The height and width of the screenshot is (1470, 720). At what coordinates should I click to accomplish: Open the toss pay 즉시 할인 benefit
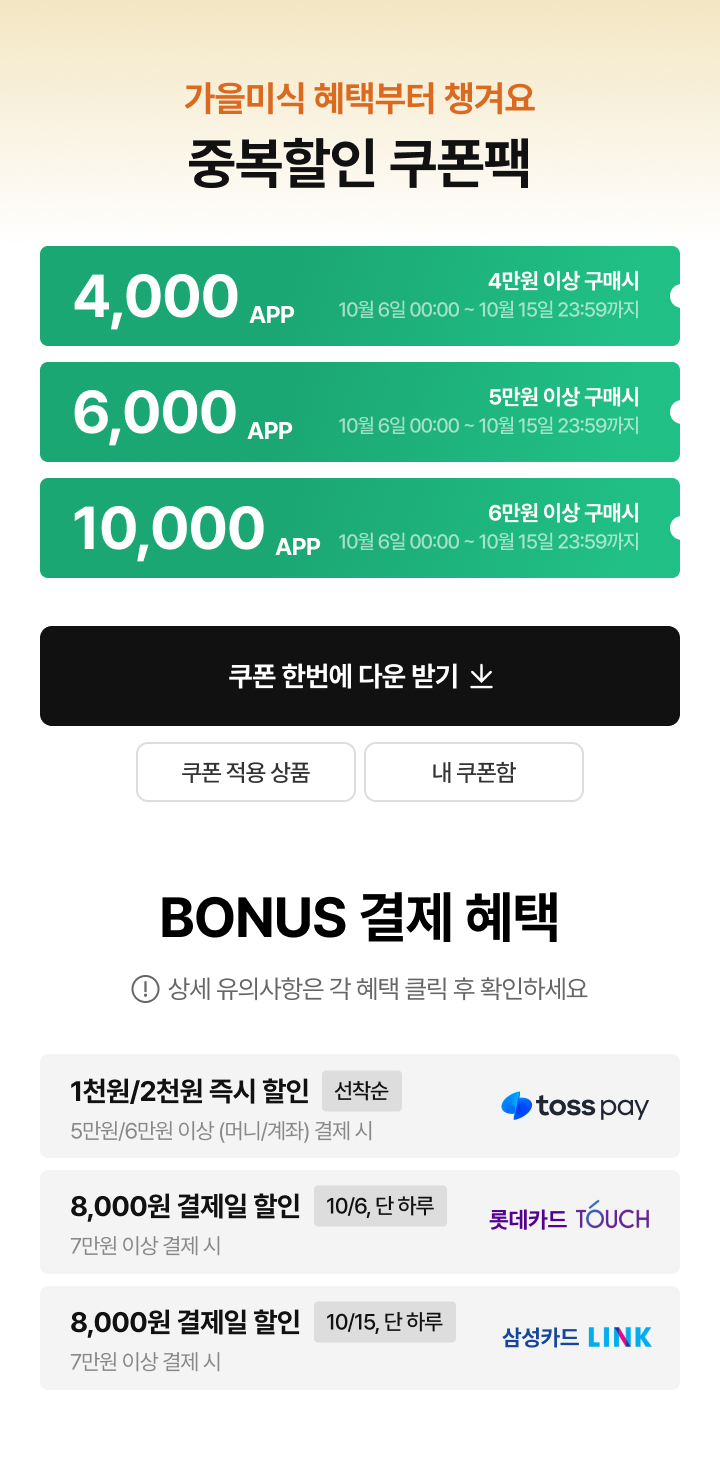[x=360, y=1106]
